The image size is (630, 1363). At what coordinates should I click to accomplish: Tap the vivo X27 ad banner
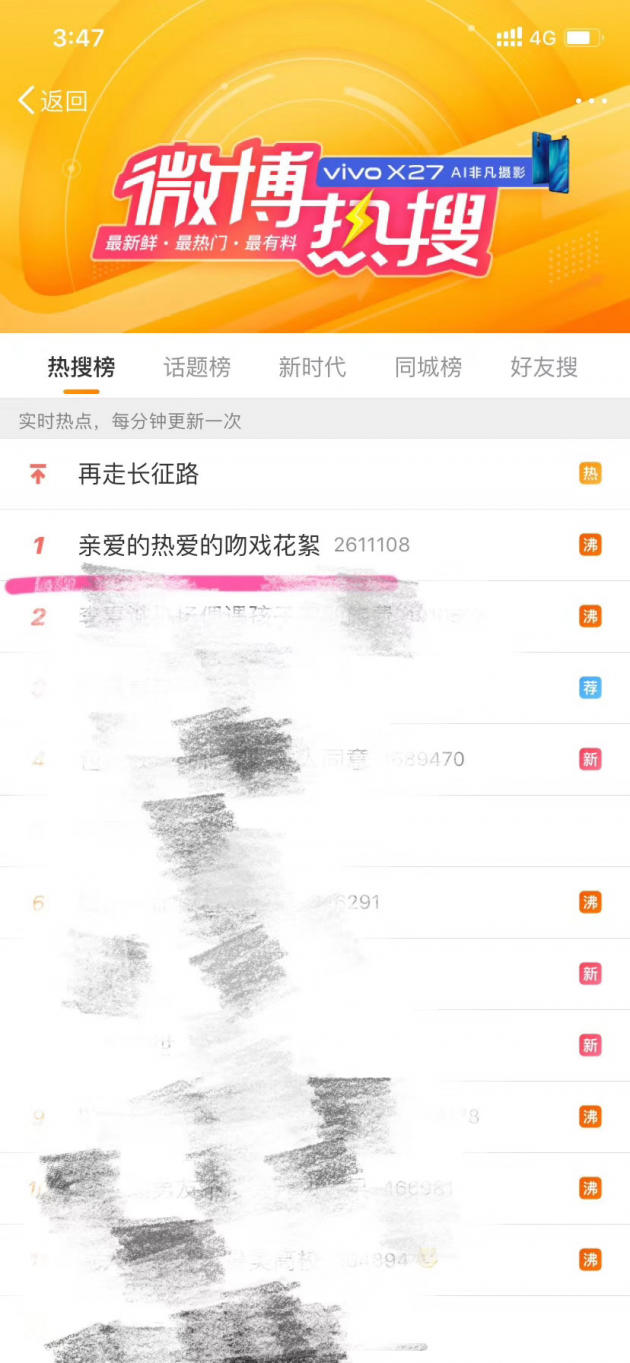(440, 172)
